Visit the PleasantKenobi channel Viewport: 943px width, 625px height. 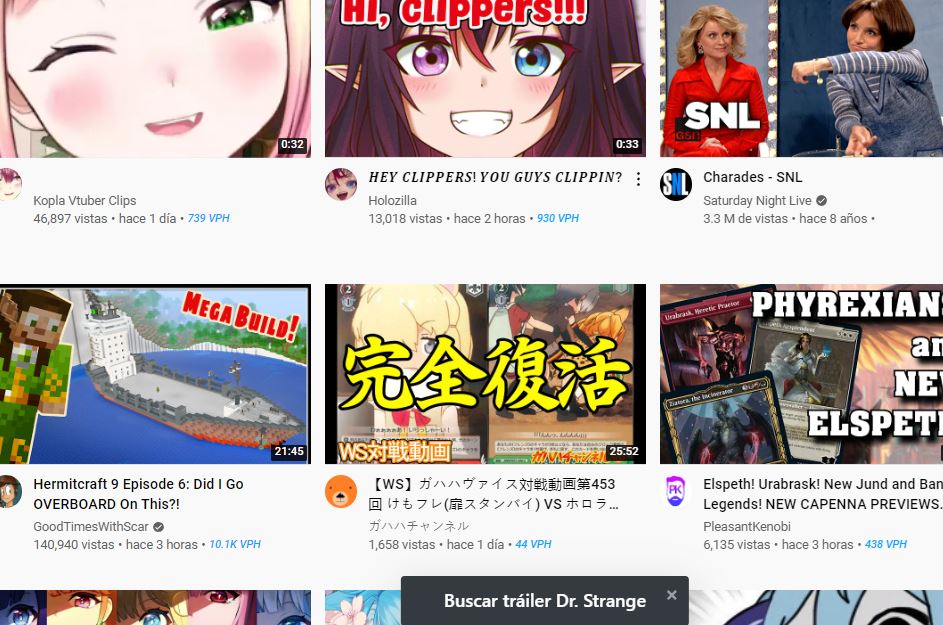pos(747,526)
